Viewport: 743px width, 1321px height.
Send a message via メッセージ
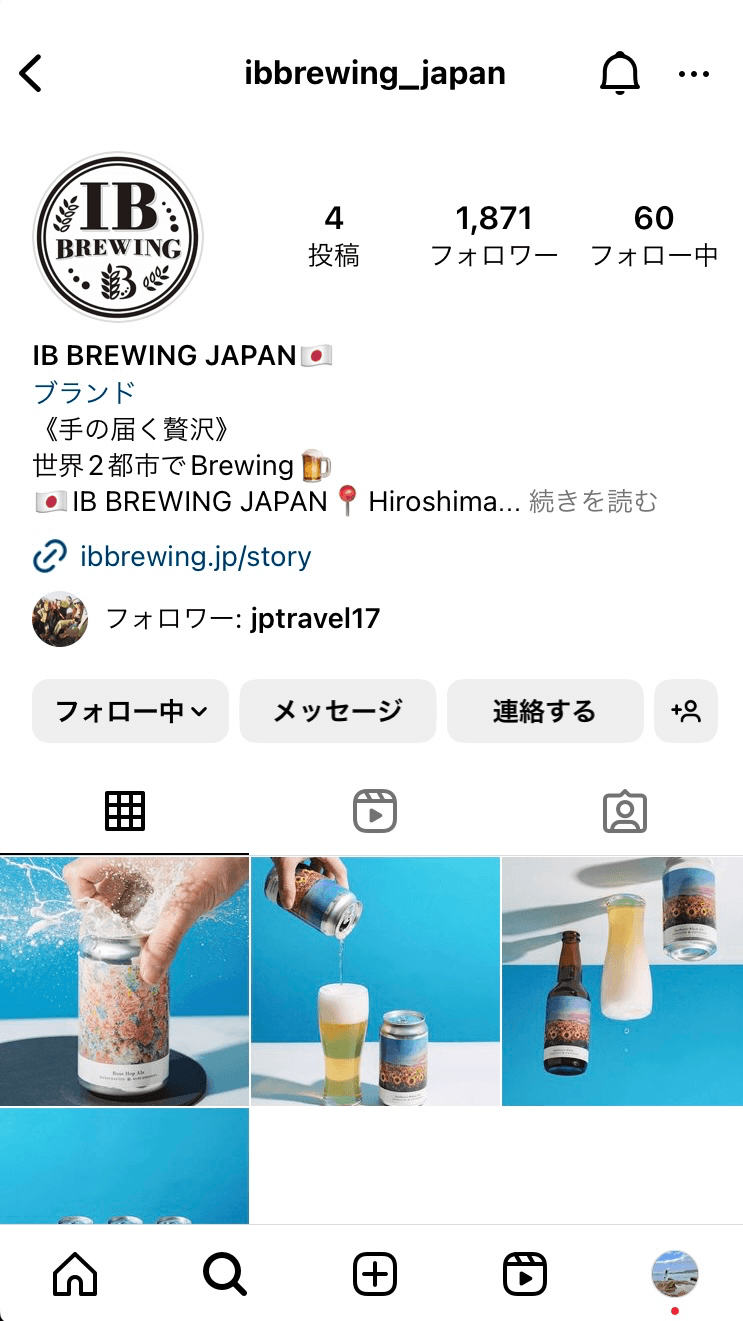pos(338,711)
